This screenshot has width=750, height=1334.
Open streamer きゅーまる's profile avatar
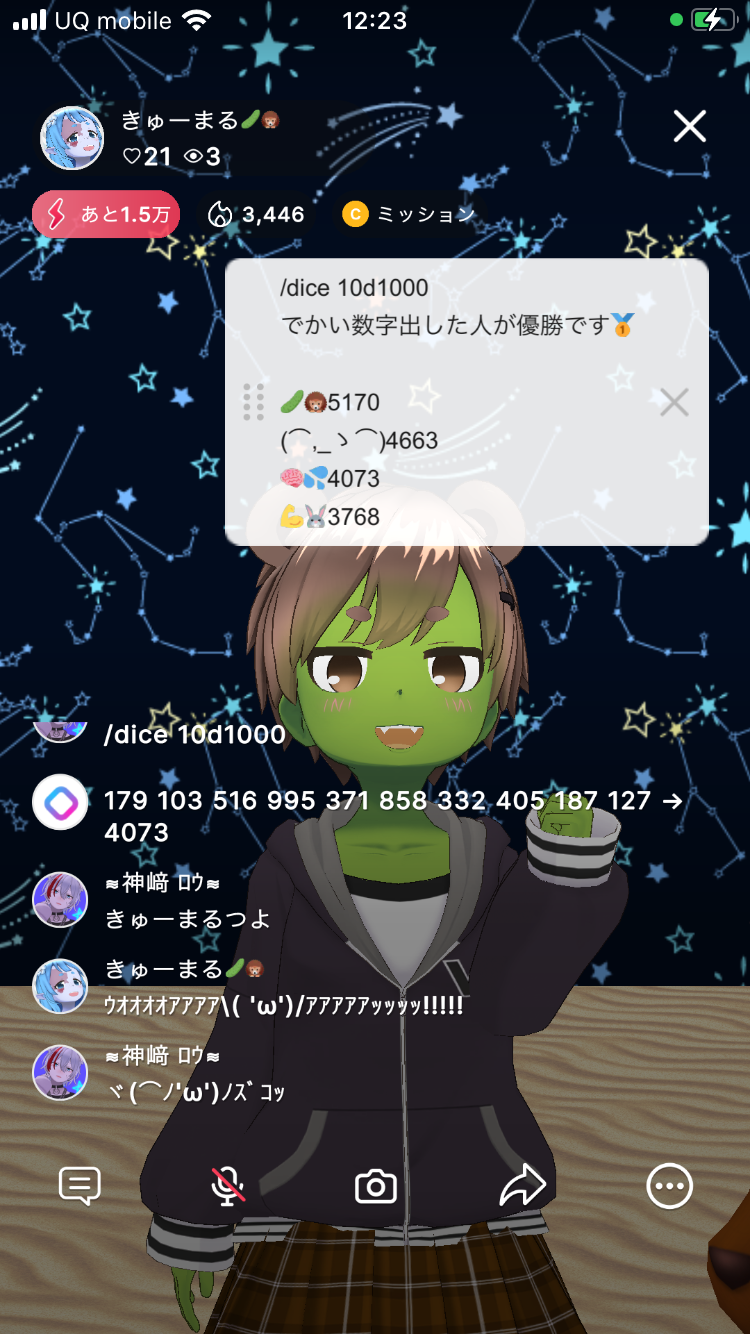[72, 138]
